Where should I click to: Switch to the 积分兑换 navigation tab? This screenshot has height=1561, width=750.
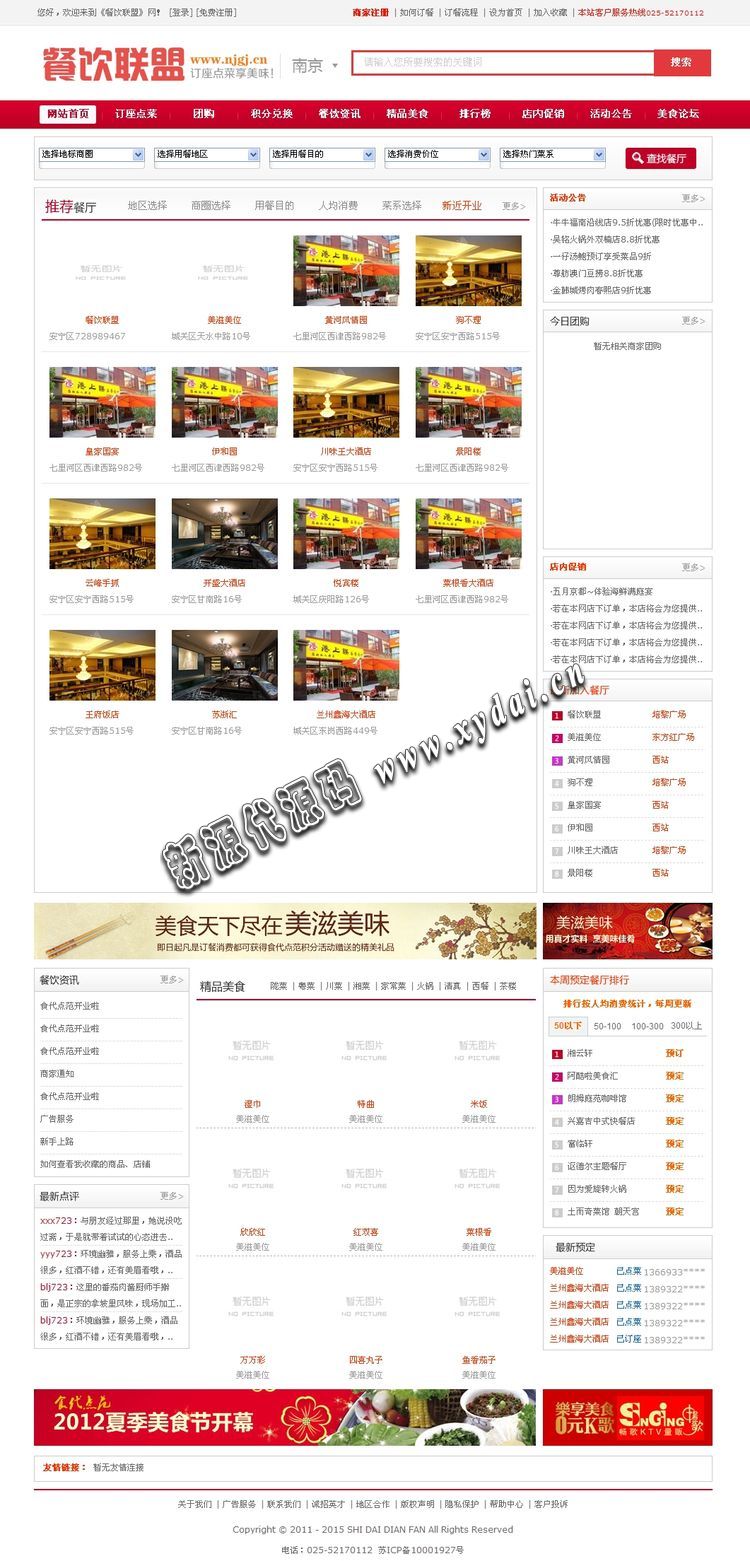coord(271,114)
